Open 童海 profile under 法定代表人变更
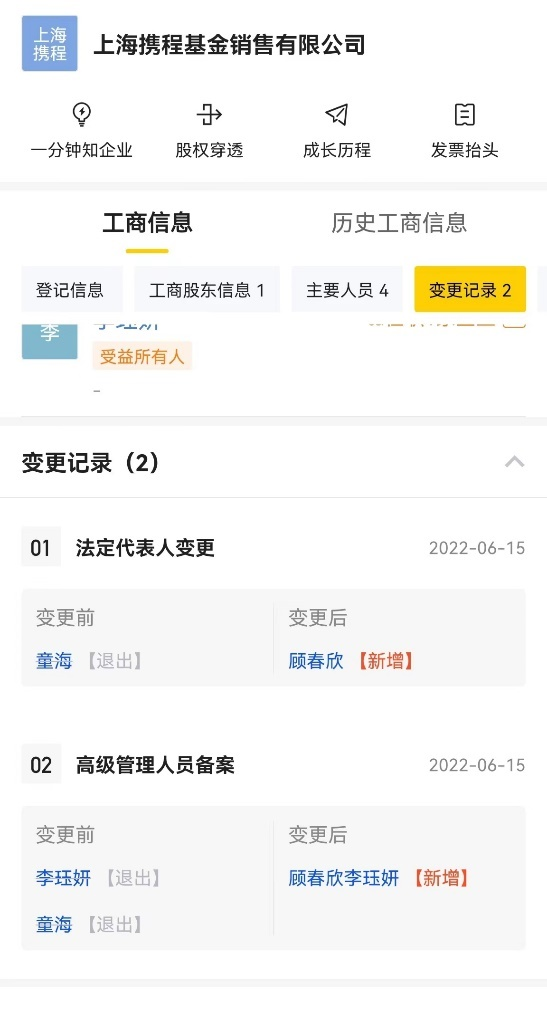 54,661
